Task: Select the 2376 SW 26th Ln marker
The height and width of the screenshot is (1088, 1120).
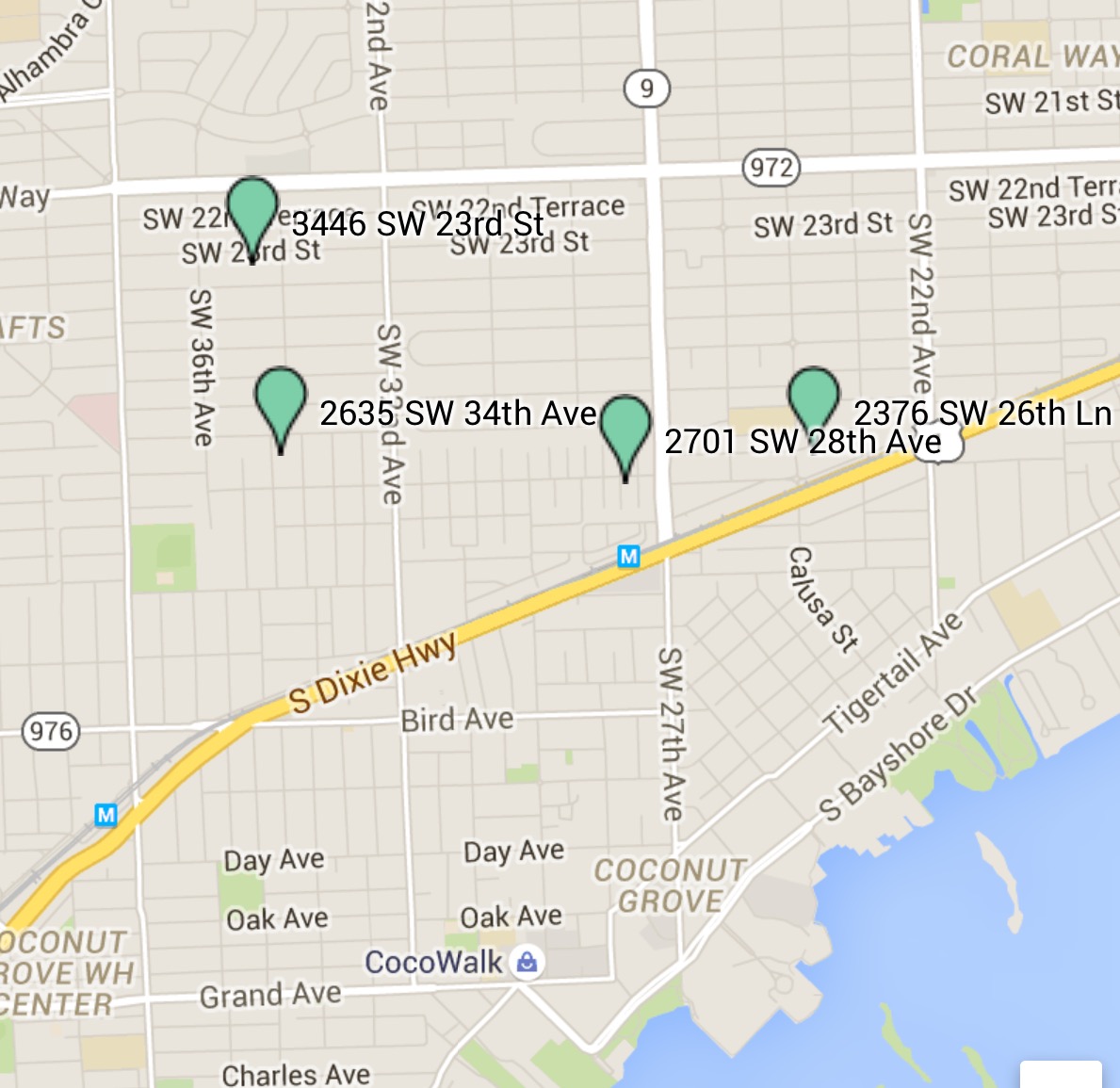Action: pos(813,398)
